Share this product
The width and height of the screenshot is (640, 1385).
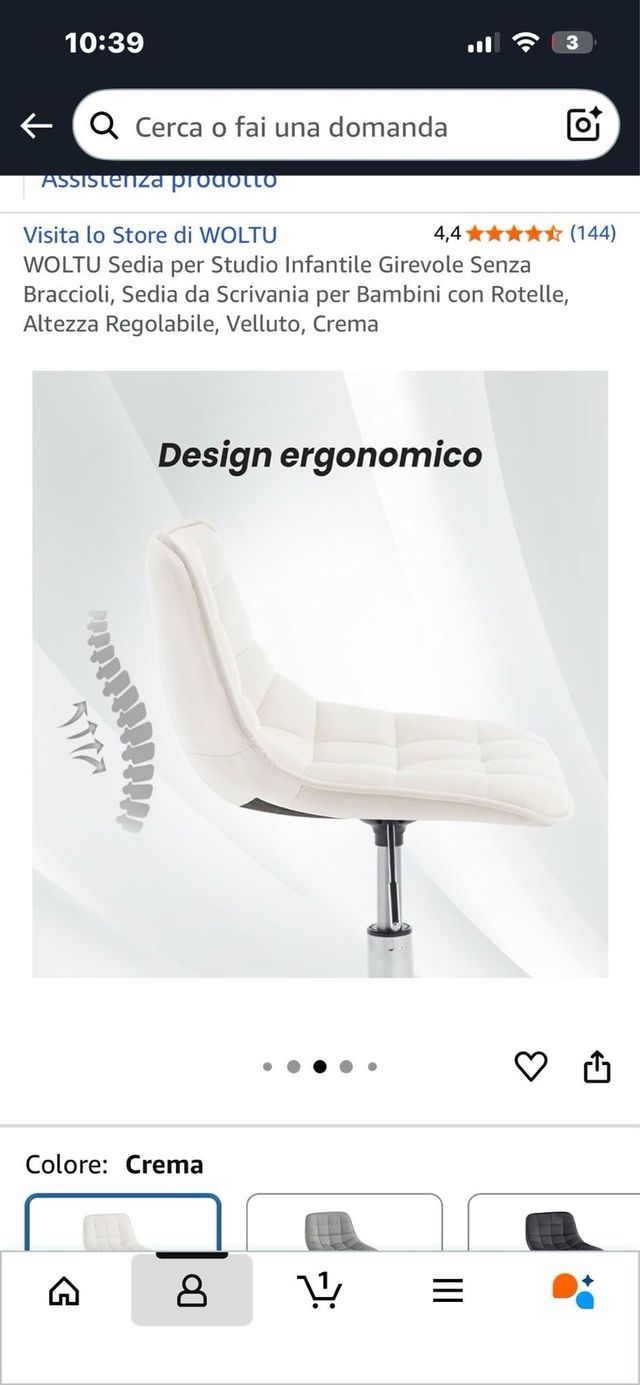pyautogui.click(x=596, y=1067)
